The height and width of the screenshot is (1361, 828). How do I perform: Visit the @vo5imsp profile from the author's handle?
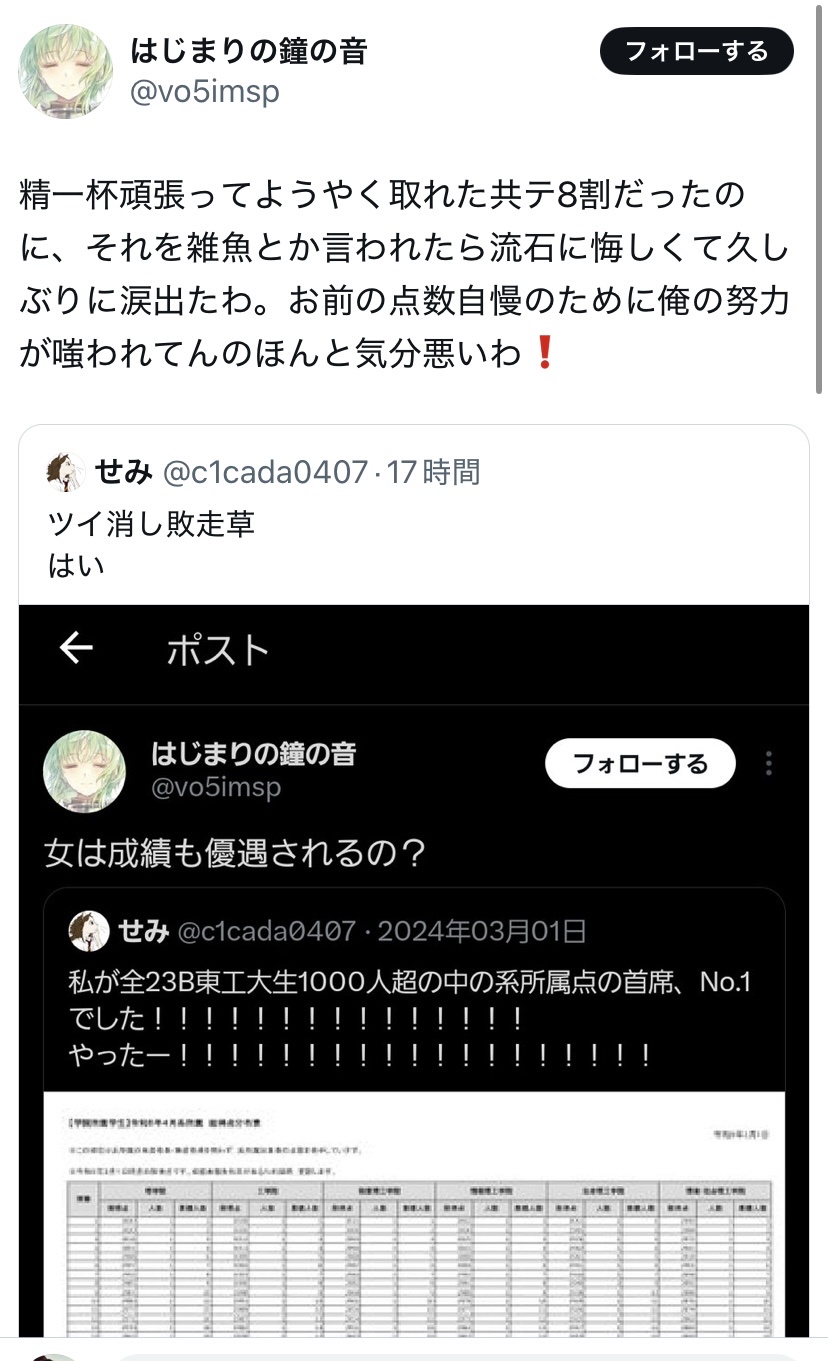205,92
